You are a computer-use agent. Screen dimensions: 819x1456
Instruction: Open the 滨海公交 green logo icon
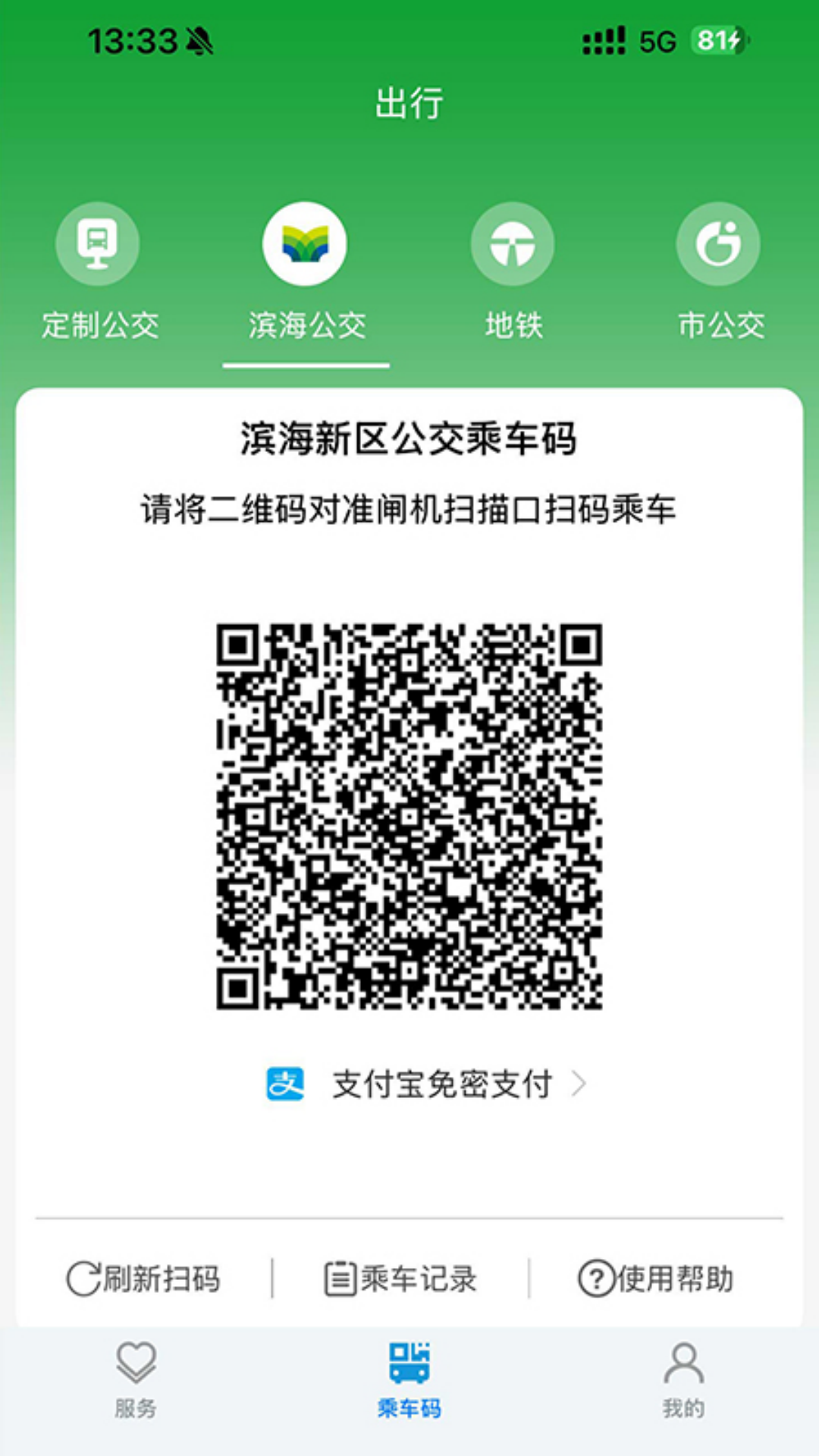[304, 243]
